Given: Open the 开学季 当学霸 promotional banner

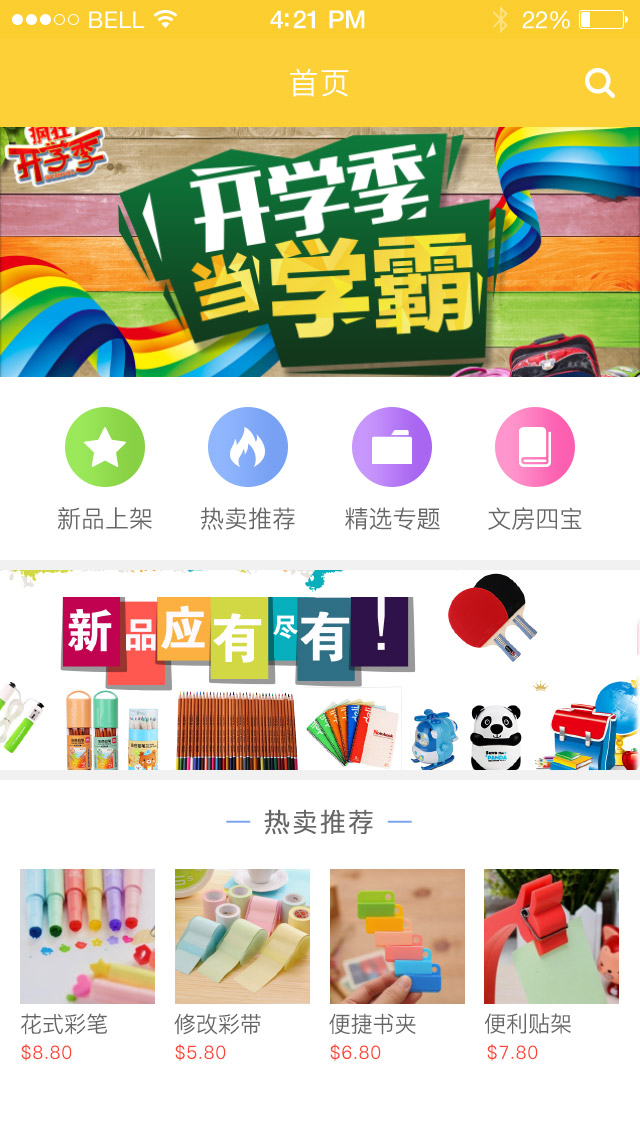Looking at the screenshot, I should (x=320, y=251).
